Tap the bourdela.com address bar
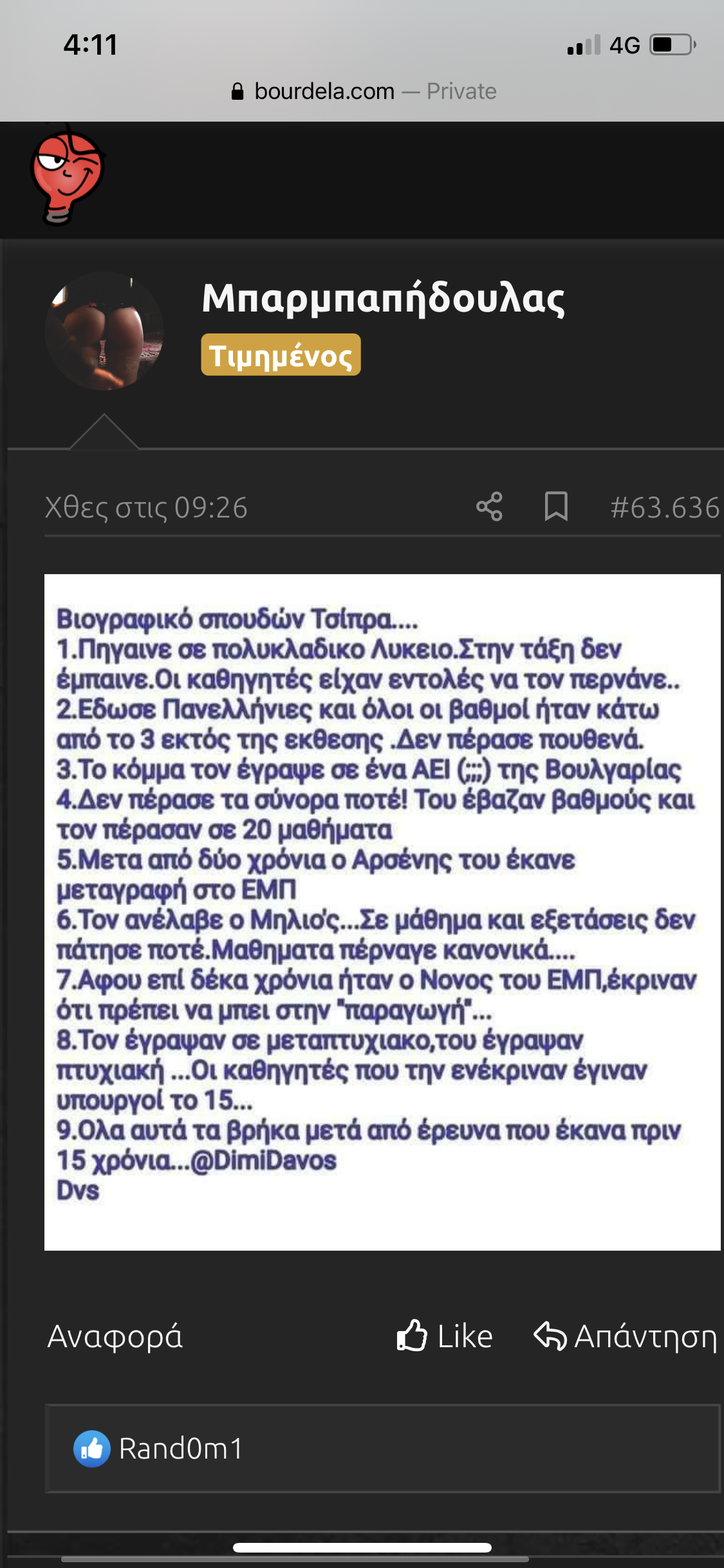 363,91
